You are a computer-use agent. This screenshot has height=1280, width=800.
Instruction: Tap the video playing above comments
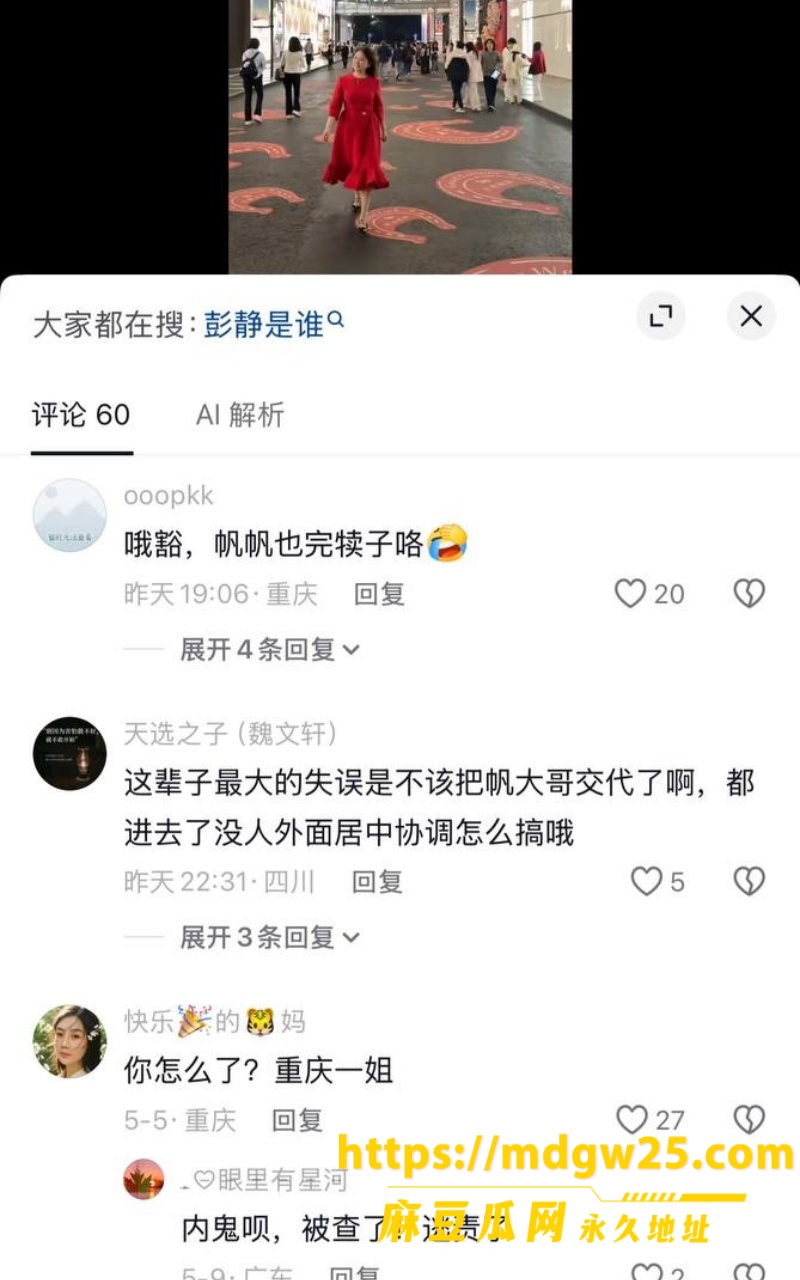point(400,137)
